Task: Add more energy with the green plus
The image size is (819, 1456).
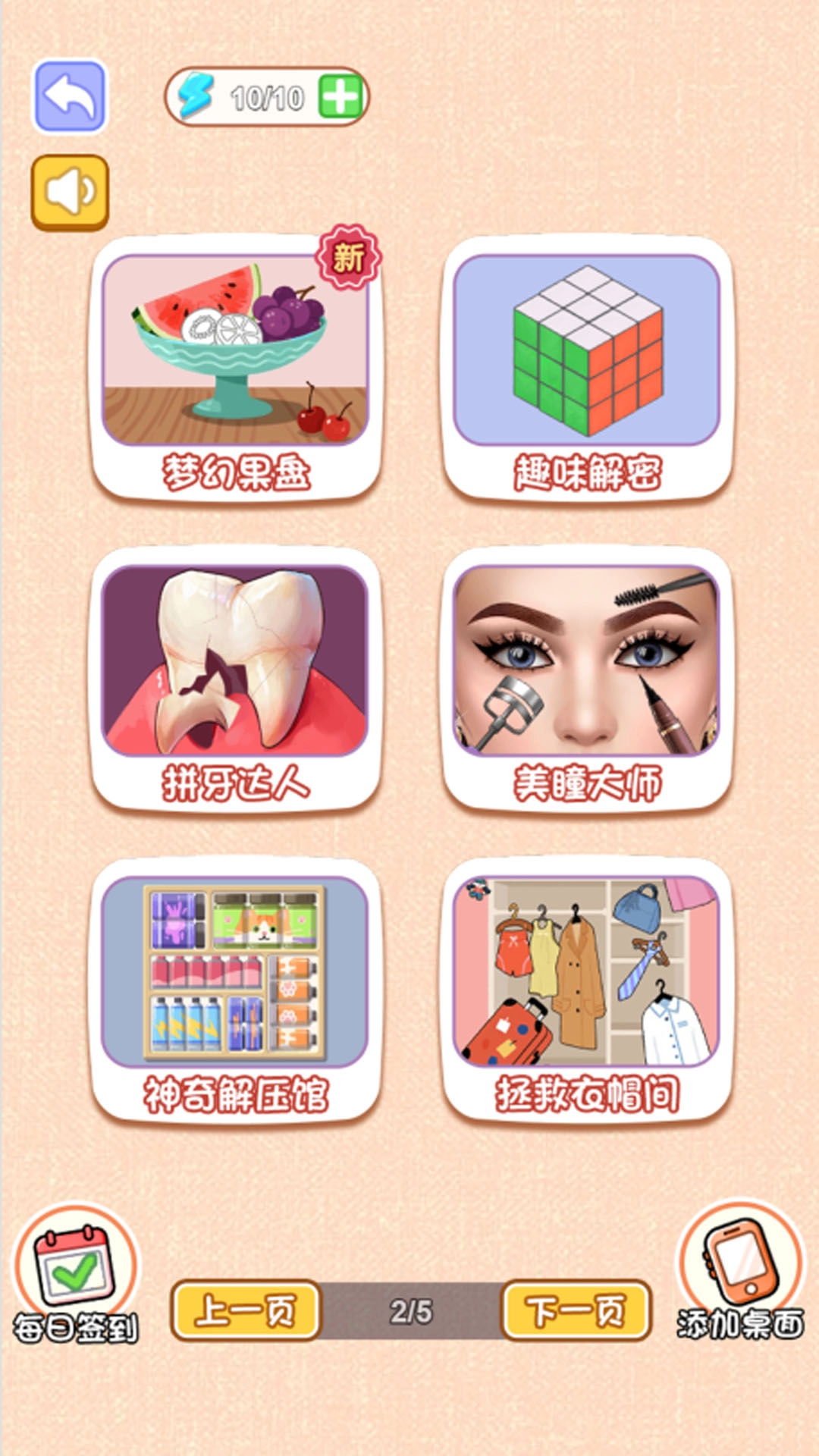Action: pyautogui.click(x=340, y=97)
